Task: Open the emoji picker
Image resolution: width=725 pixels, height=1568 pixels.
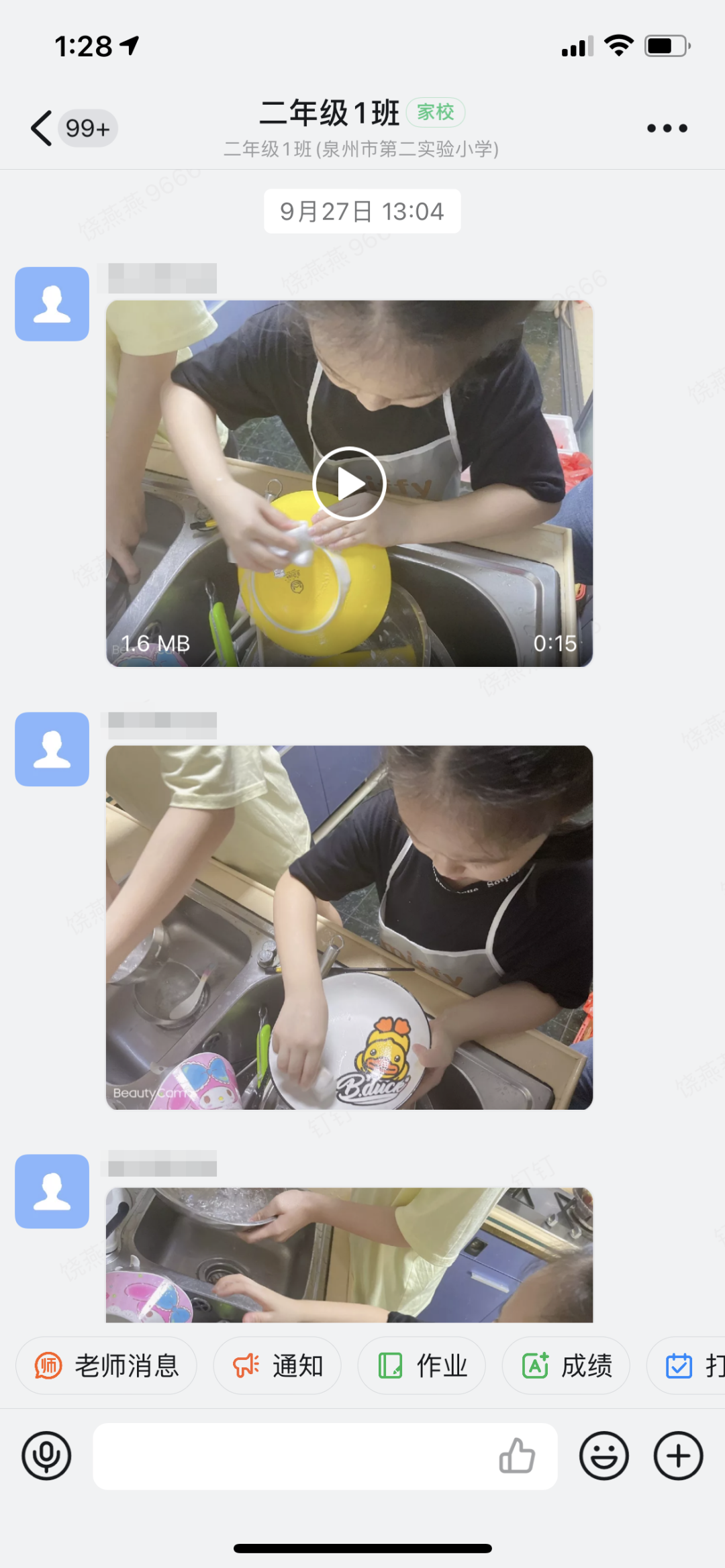Action: click(603, 1456)
